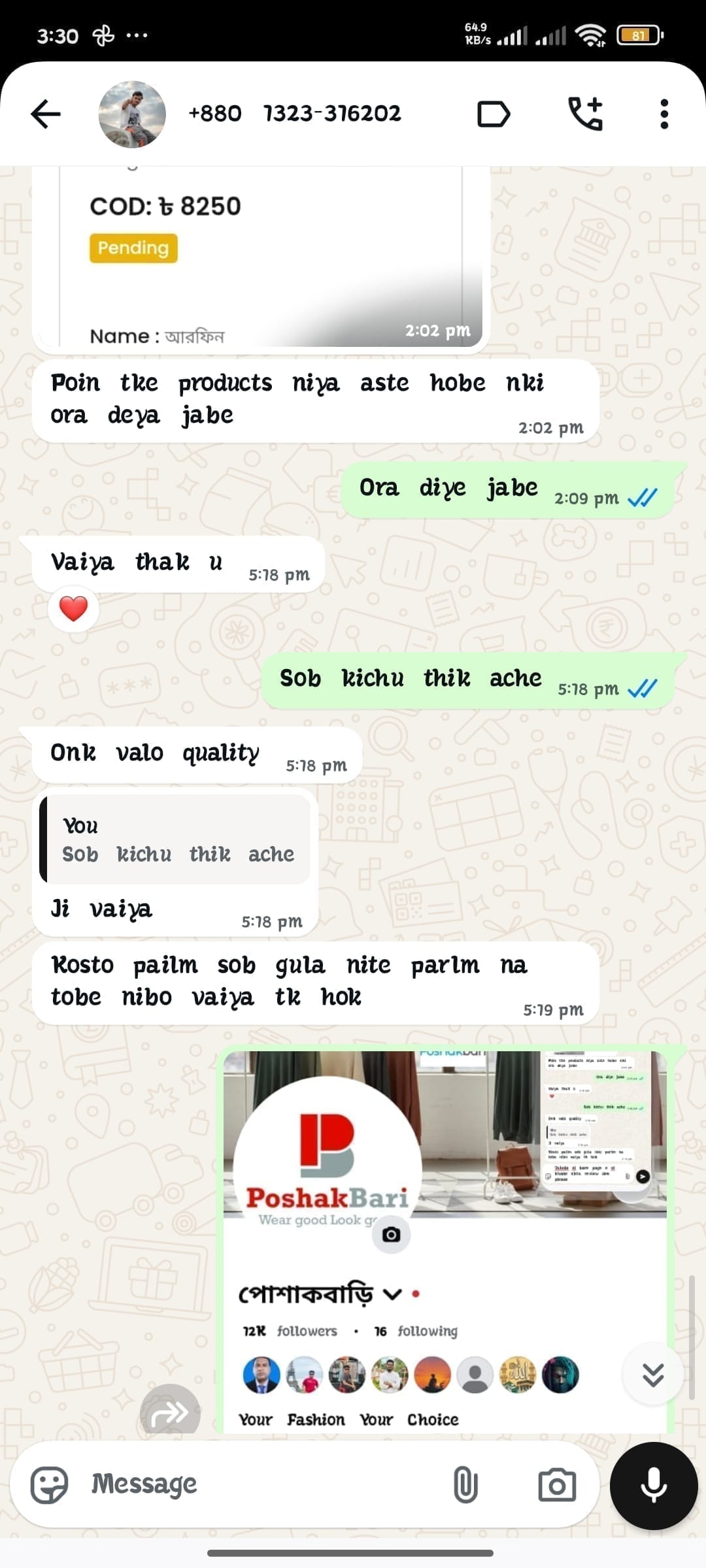706x1568 pixels.
Task: Go back to the chat list
Action: tap(46, 114)
